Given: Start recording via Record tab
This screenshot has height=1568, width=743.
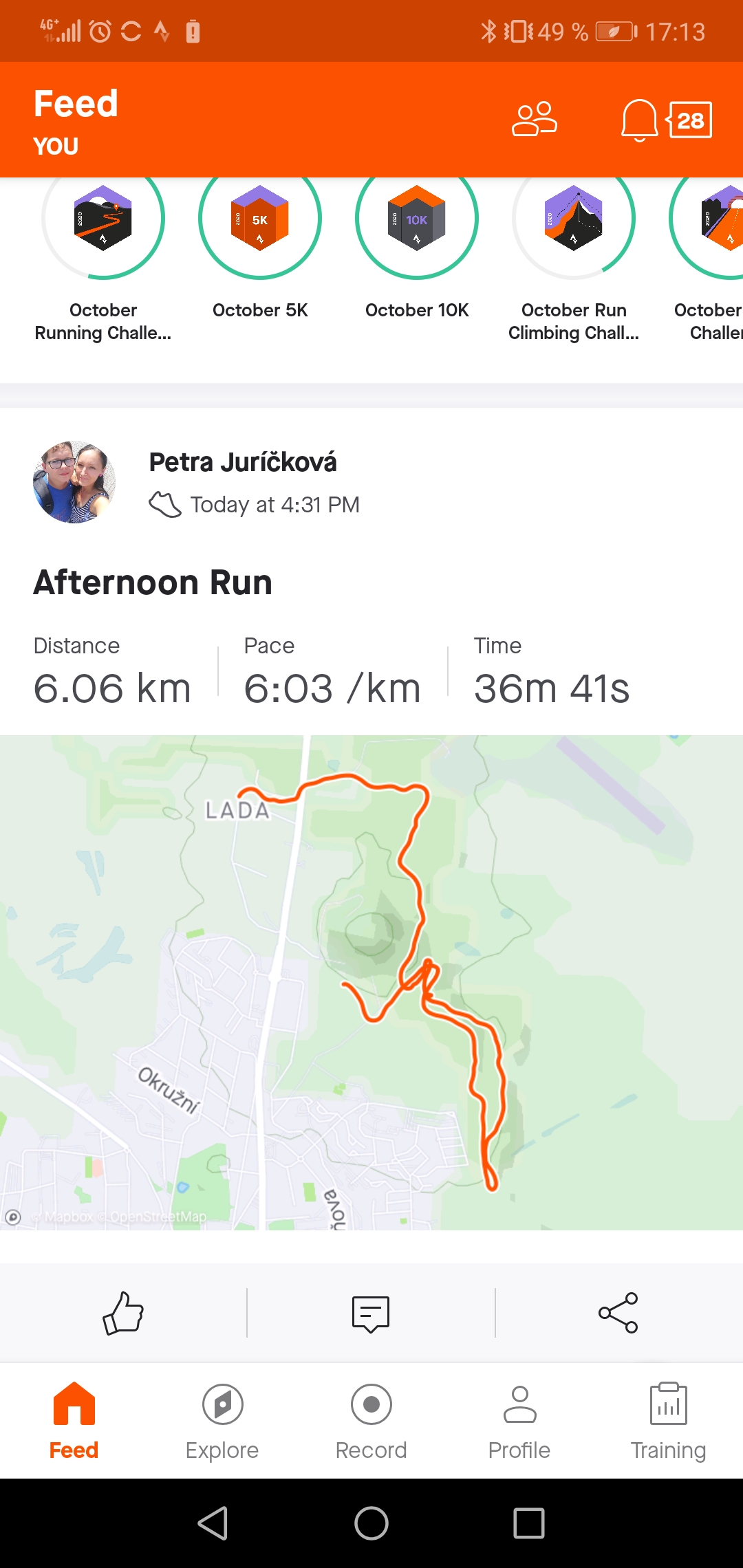Looking at the screenshot, I should point(371,1421).
